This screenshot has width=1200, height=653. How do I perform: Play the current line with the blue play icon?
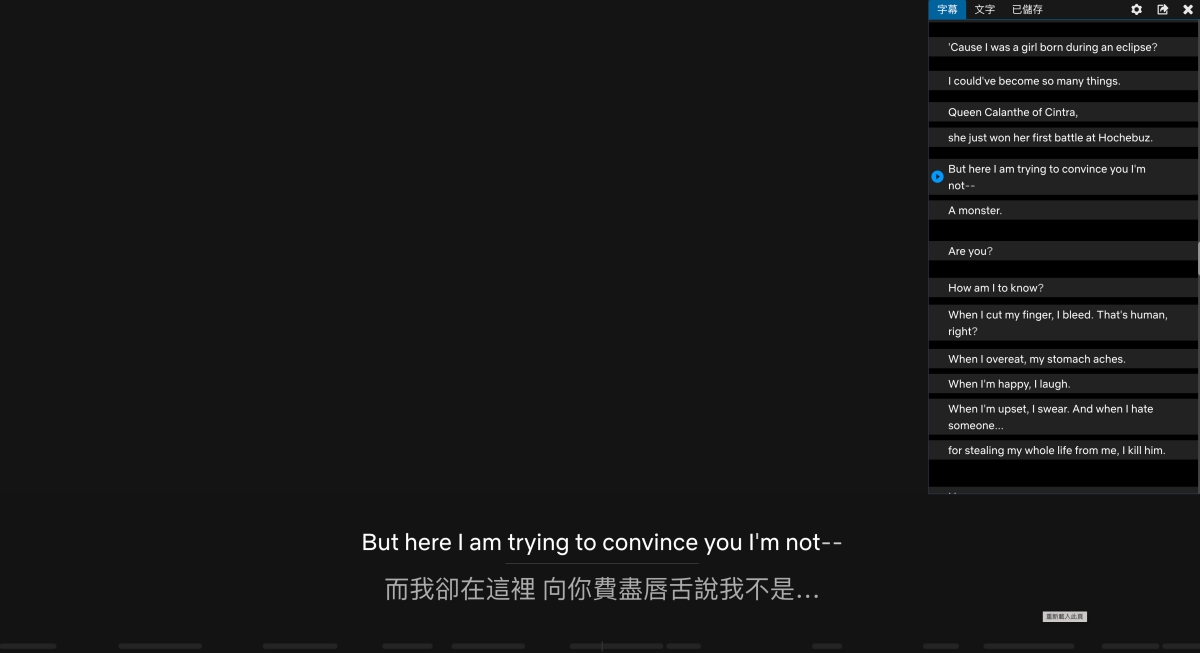click(x=937, y=177)
